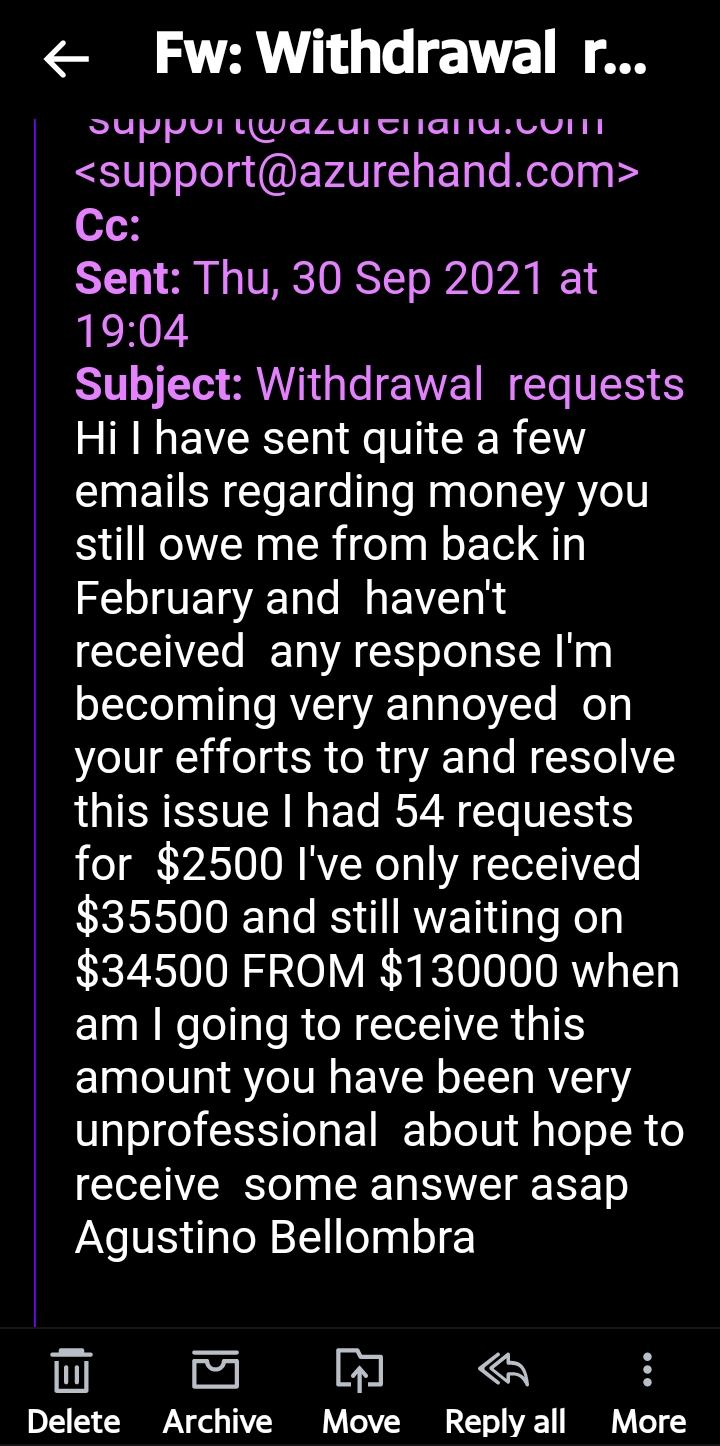Tap Reply all
Viewport: 720px width, 1446px height.
[x=505, y=1390]
